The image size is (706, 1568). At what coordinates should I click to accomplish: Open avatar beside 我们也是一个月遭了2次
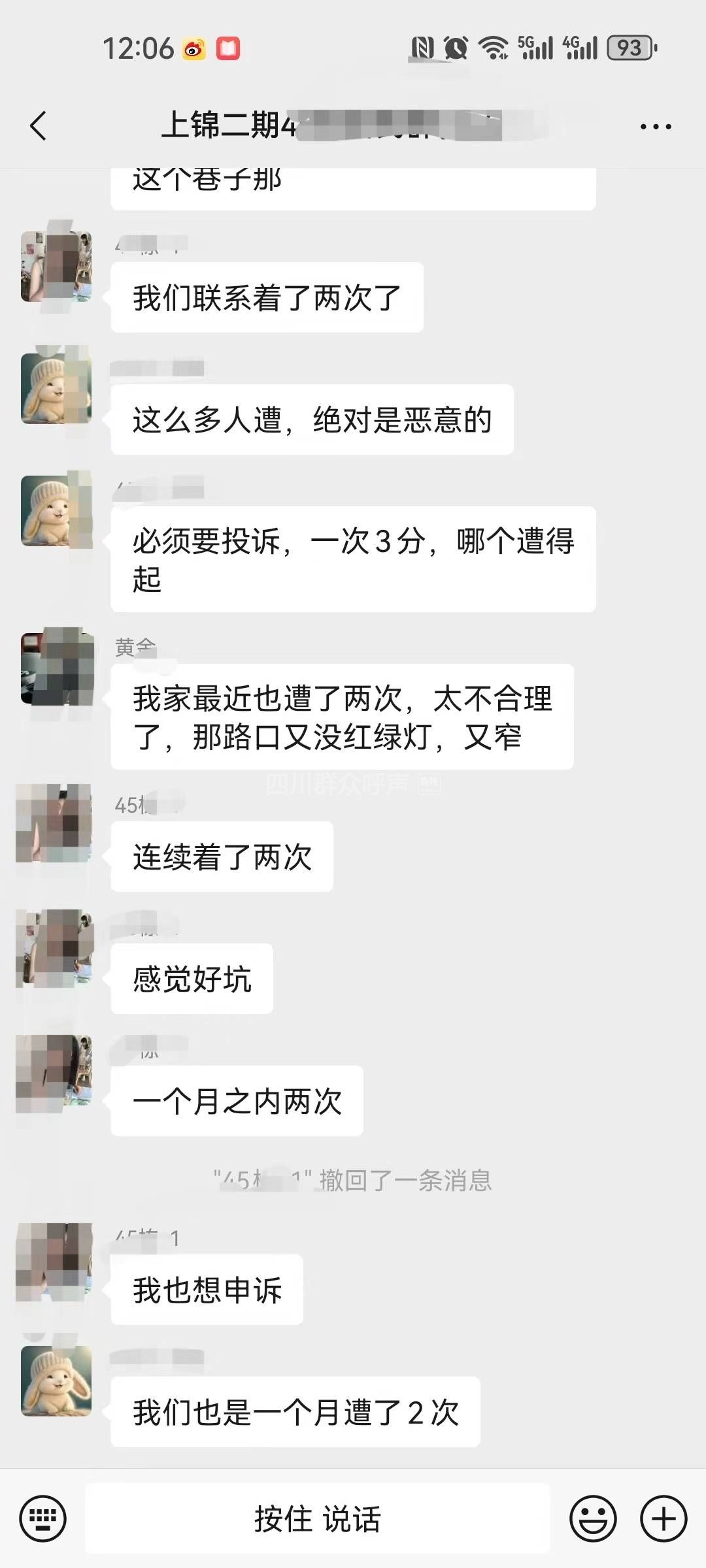coord(56,1381)
